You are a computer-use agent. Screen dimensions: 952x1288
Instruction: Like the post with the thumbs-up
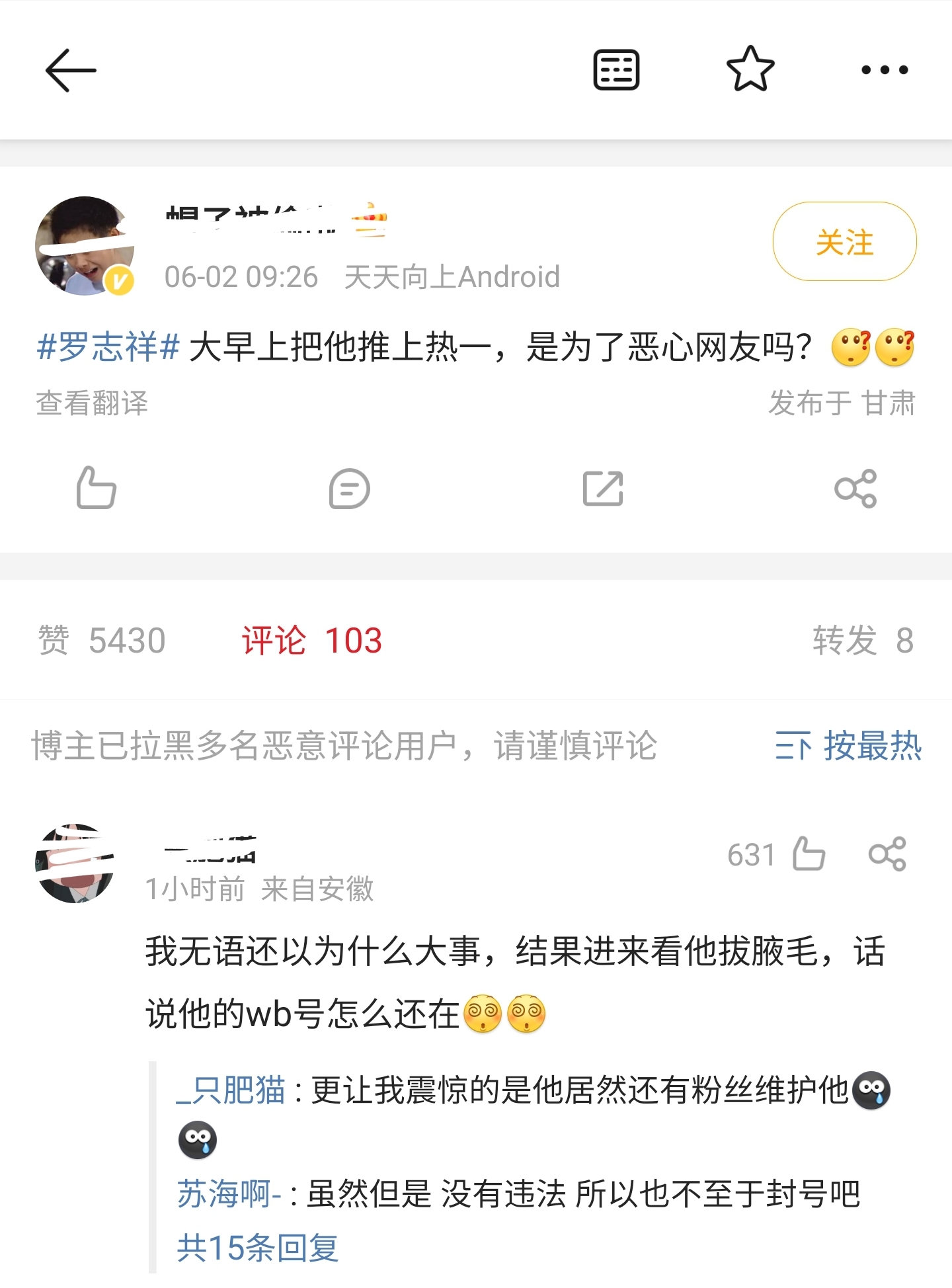click(97, 489)
